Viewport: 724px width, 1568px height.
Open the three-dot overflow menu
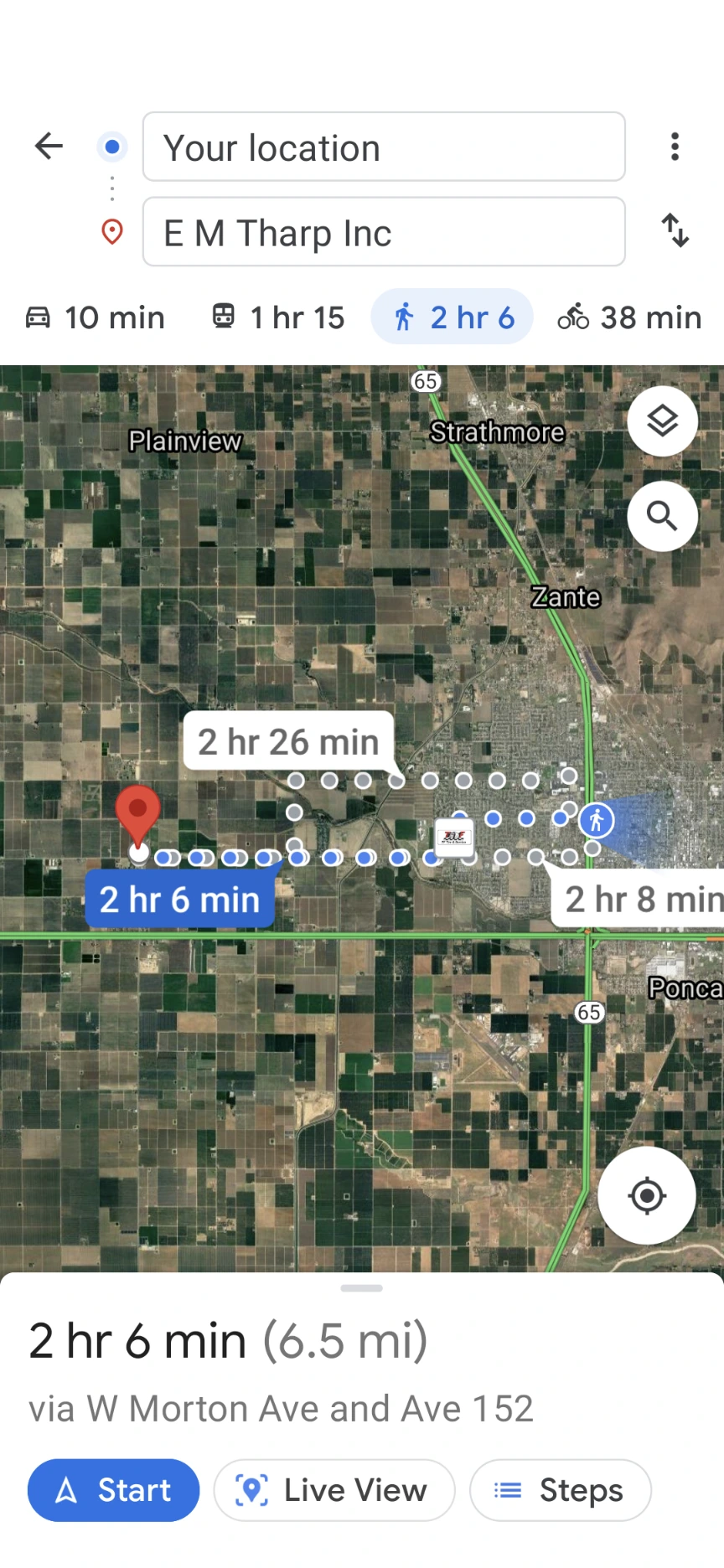coord(675,147)
